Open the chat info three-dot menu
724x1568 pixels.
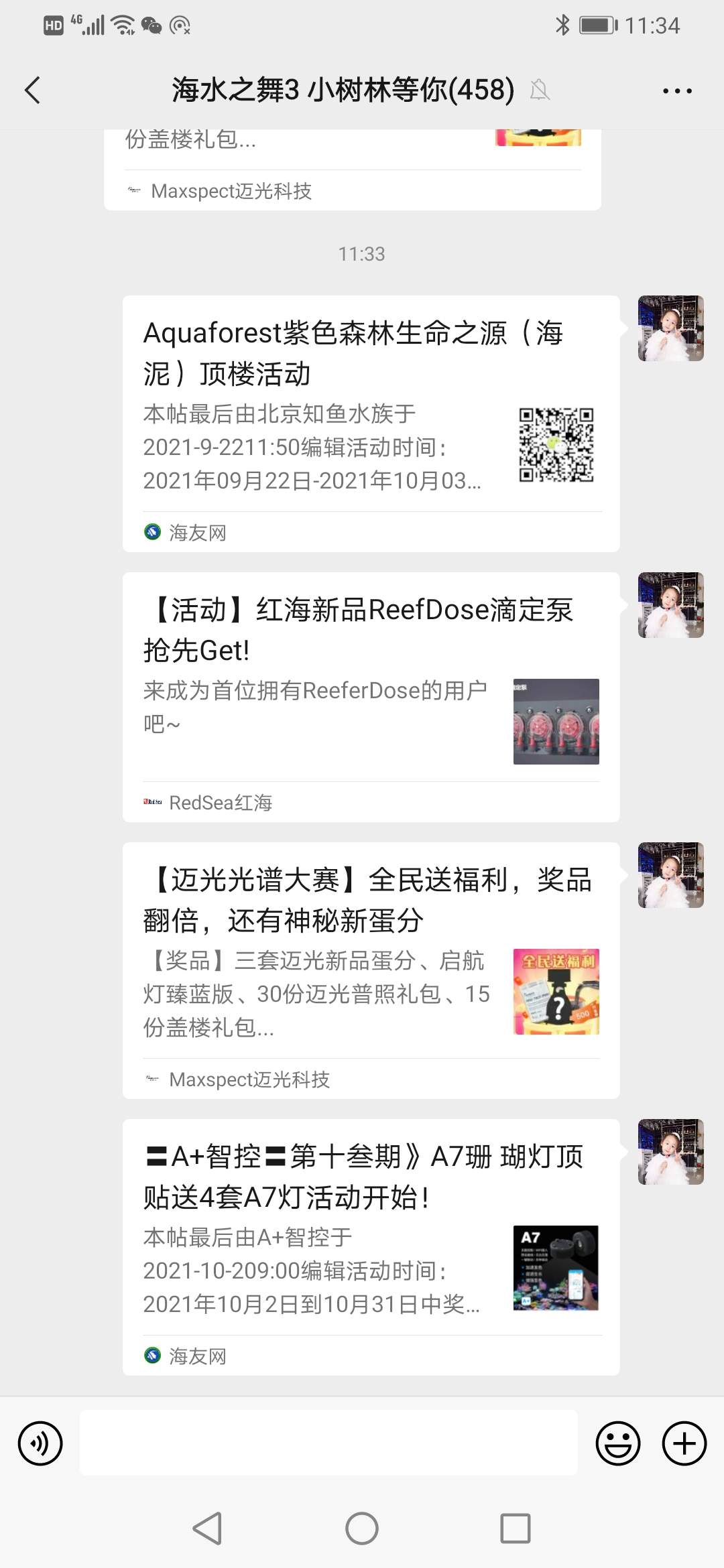coord(677,90)
